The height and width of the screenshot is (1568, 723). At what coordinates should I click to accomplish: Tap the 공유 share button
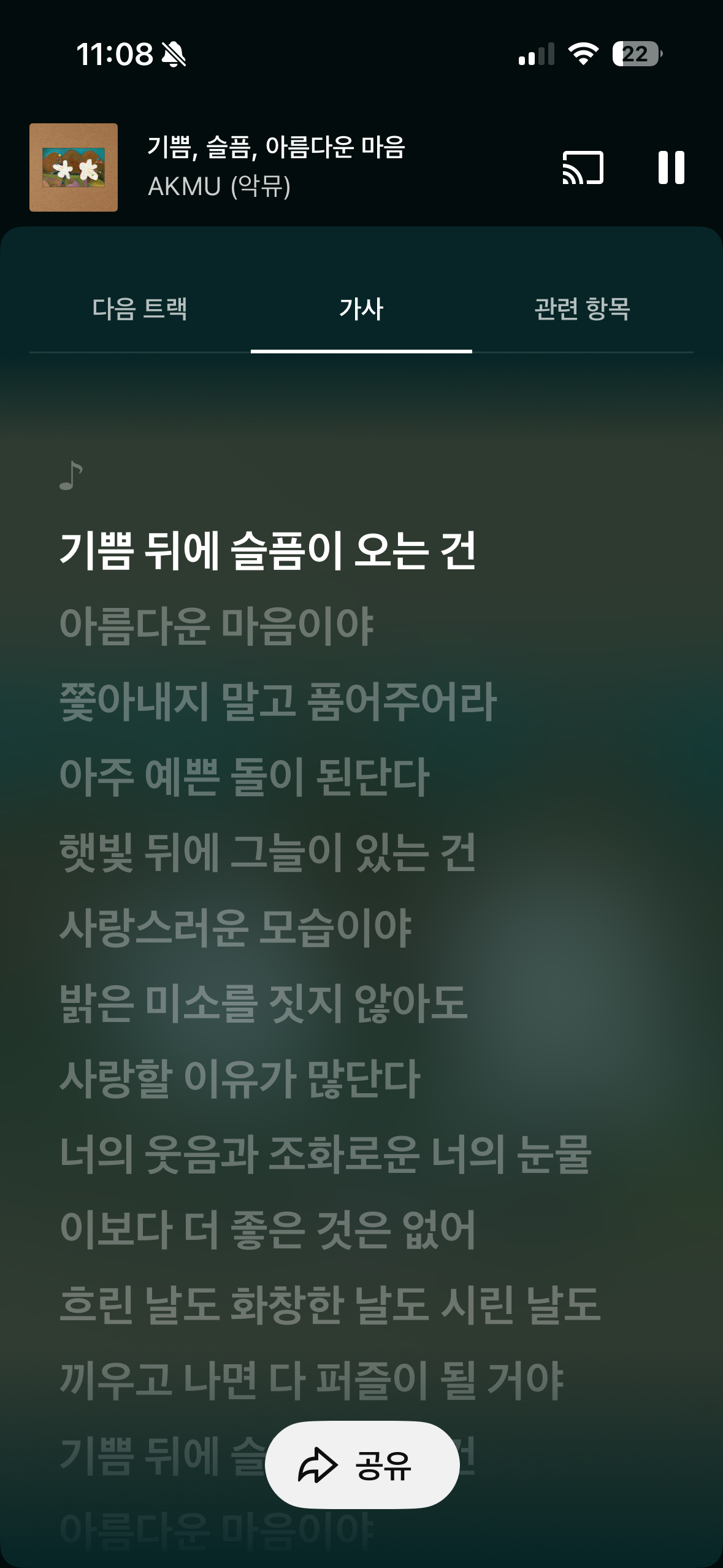(x=362, y=1465)
